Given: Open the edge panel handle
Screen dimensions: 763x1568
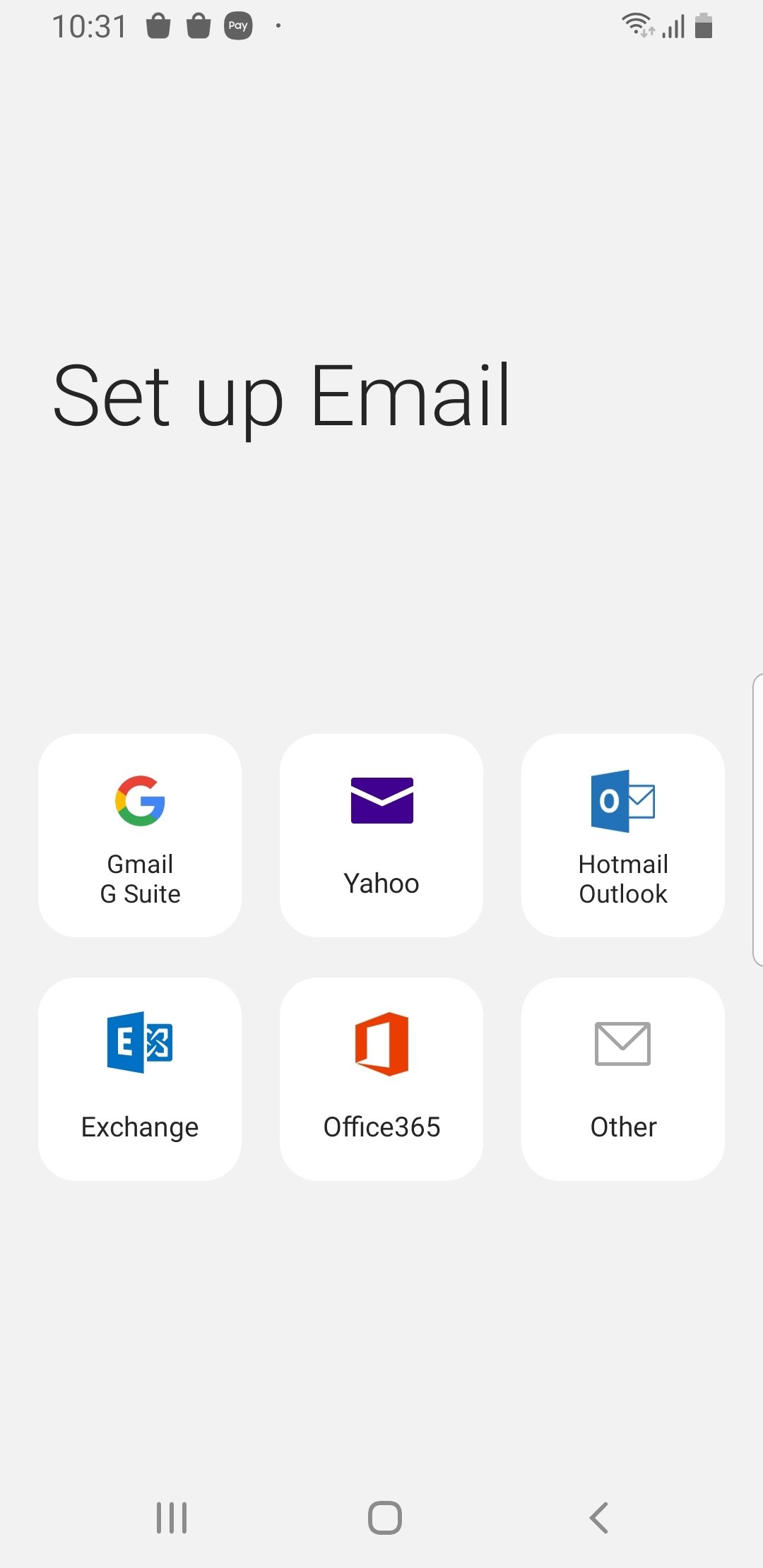Looking at the screenshot, I should pos(757,819).
